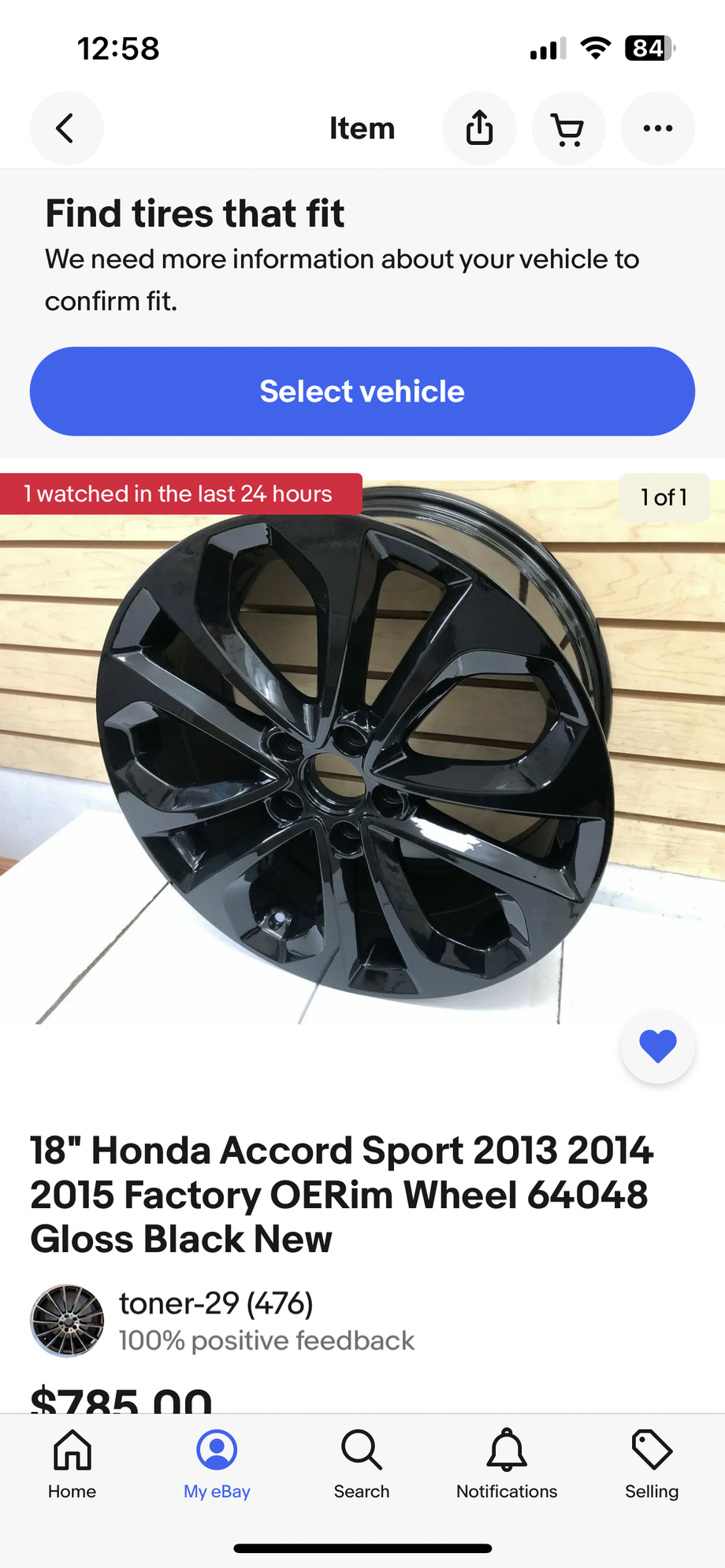Open seller toner-29's profile
The height and width of the screenshot is (1568, 725).
coord(216,1303)
